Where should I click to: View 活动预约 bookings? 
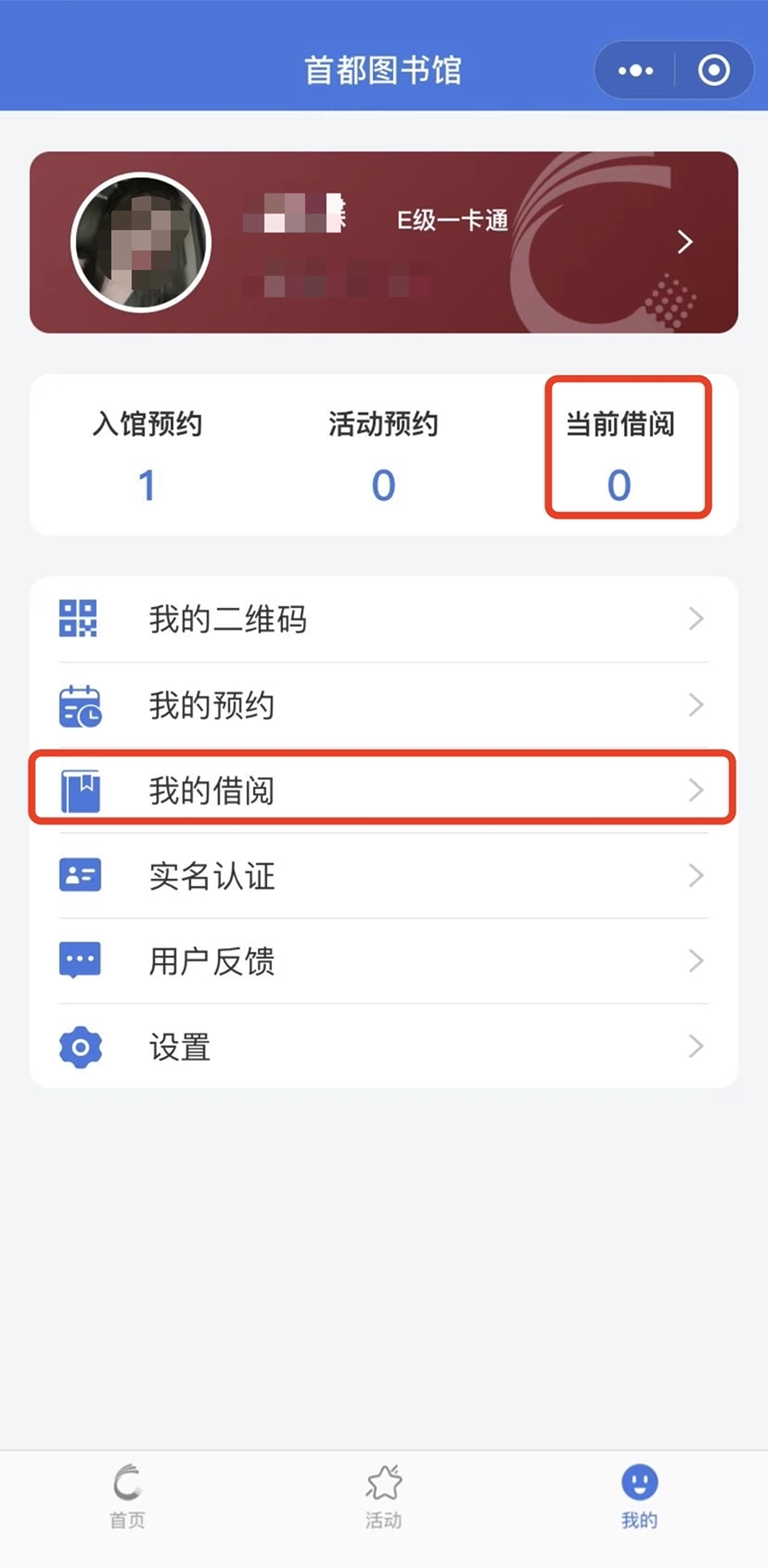click(383, 456)
